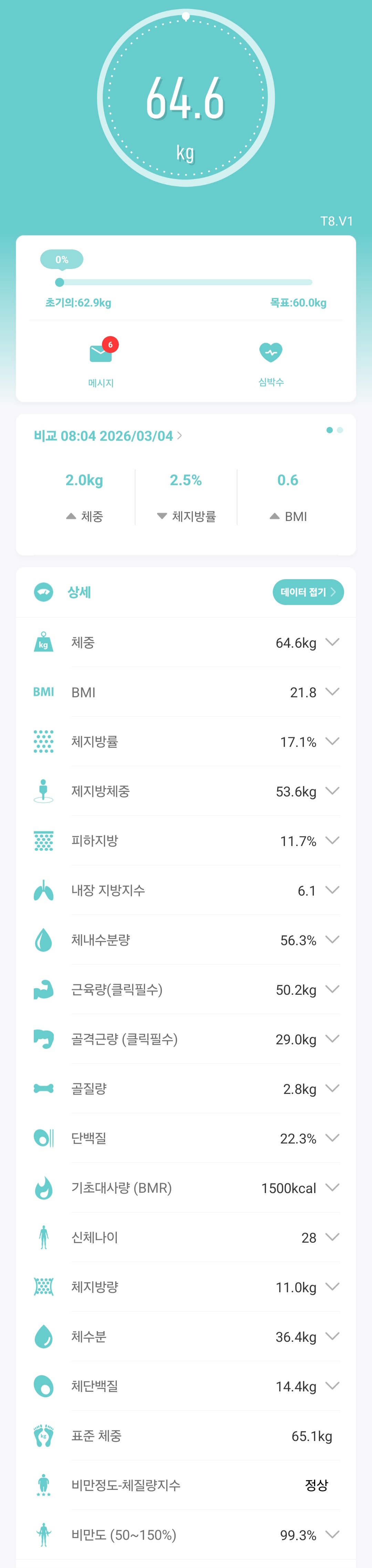This screenshot has width=372, height=1568.
Task: Expand the 체지방률 17.1% row
Action: tap(332, 741)
